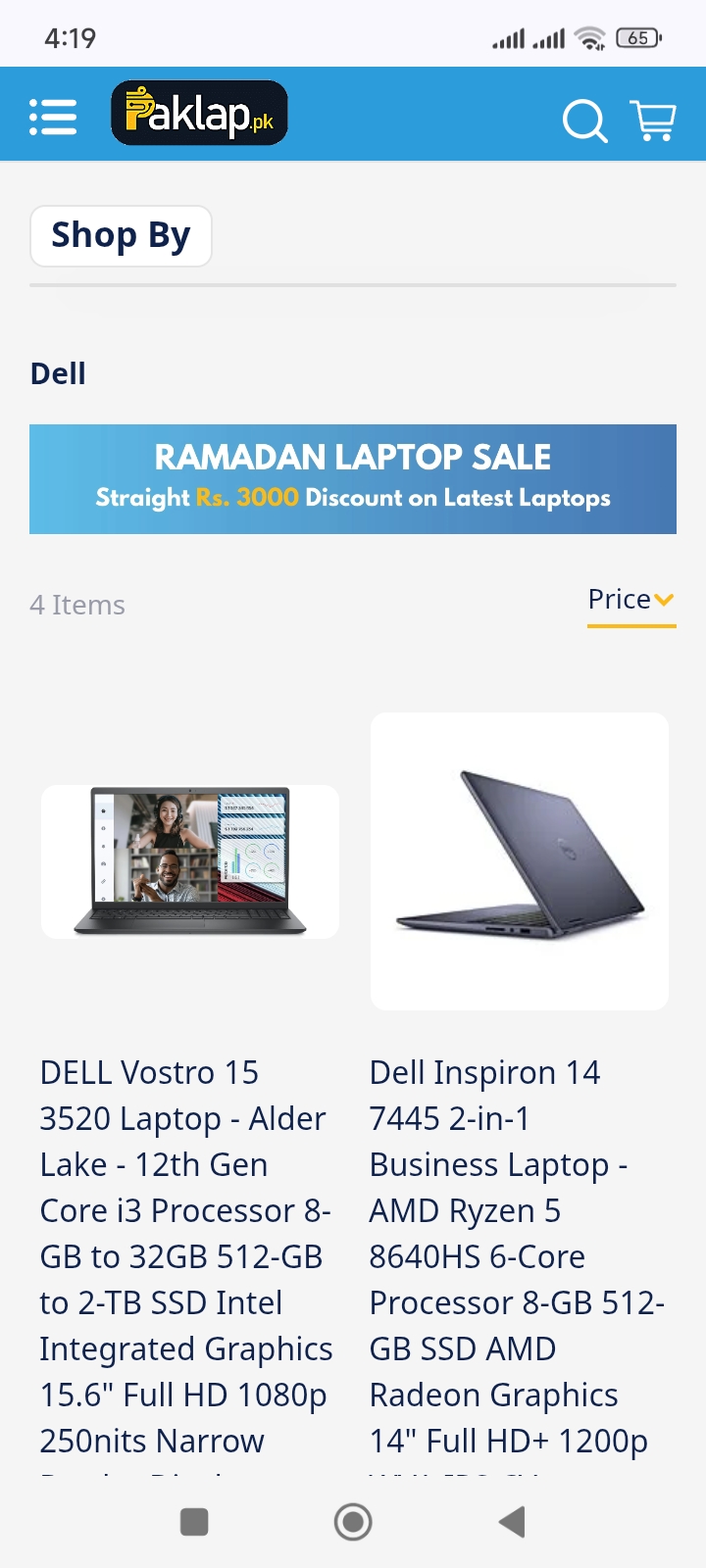Open the Ramadan Laptop Sale banner
The width and height of the screenshot is (706, 1568).
(x=353, y=479)
